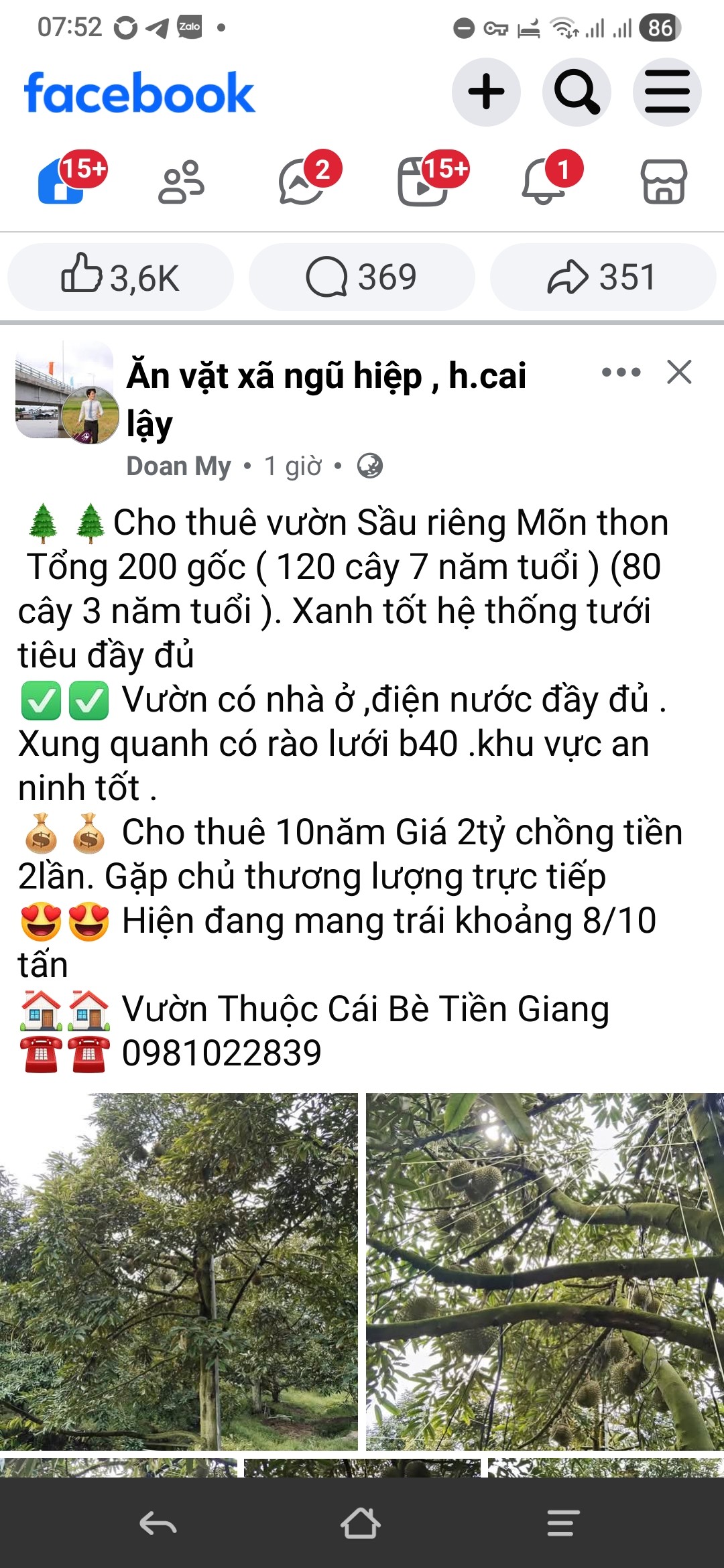
Task: View Doan My's profile
Action: [x=178, y=466]
